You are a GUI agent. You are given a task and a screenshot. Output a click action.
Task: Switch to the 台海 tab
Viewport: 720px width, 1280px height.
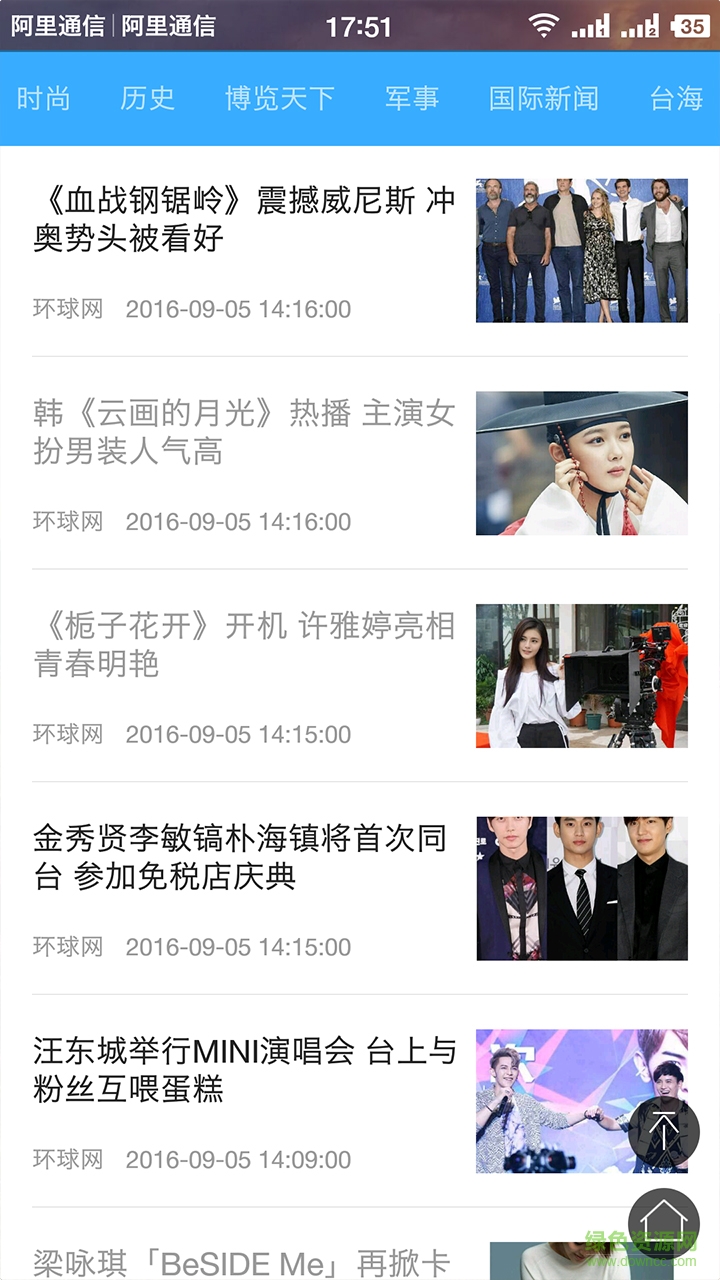pos(677,98)
